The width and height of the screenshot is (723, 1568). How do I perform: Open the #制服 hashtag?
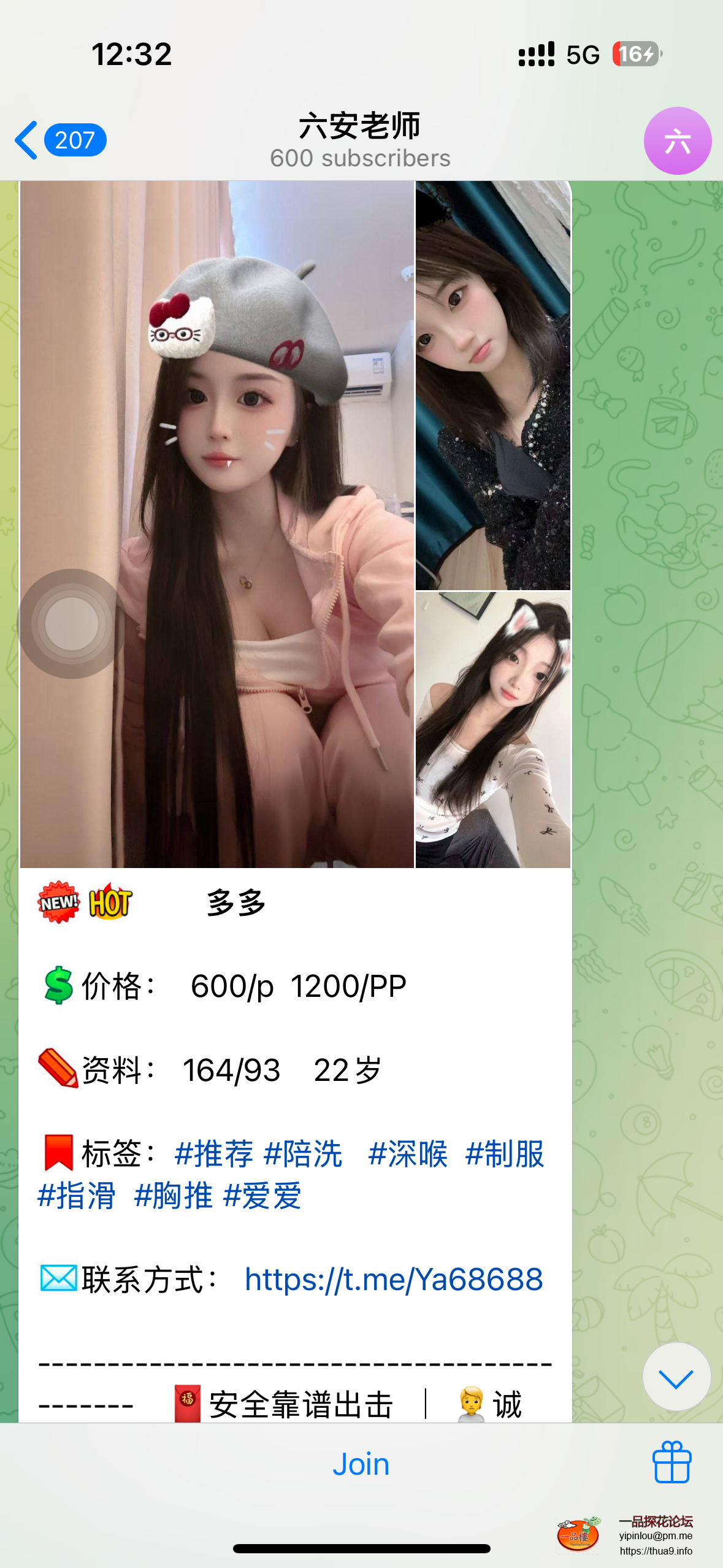pyautogui.click(x=504, y=1154)
